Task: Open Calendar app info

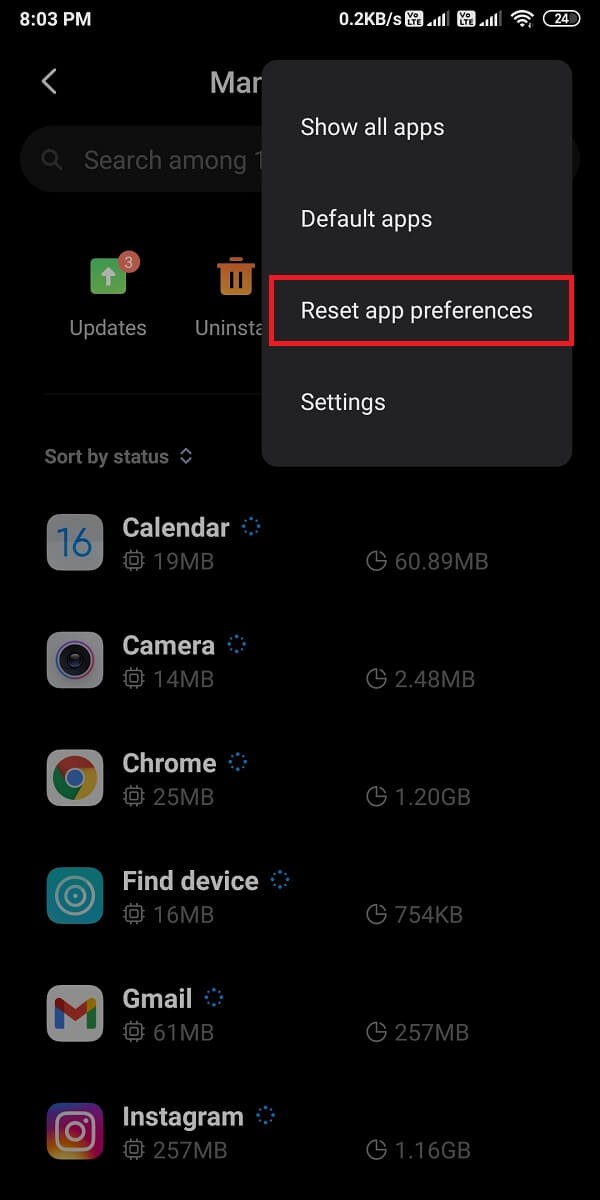Action: (x=300, y=543)
